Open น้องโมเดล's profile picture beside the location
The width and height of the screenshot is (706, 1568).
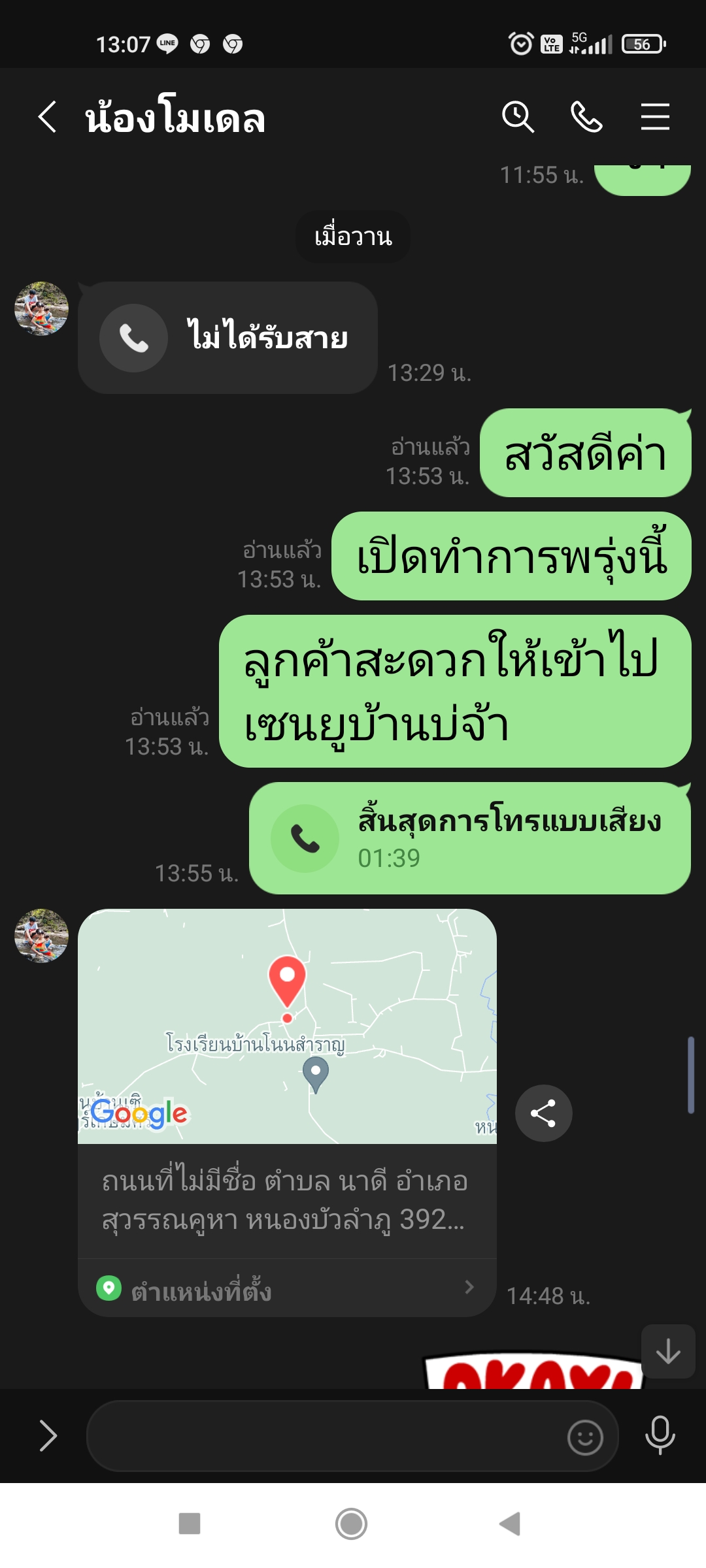(x=41, y=936)
